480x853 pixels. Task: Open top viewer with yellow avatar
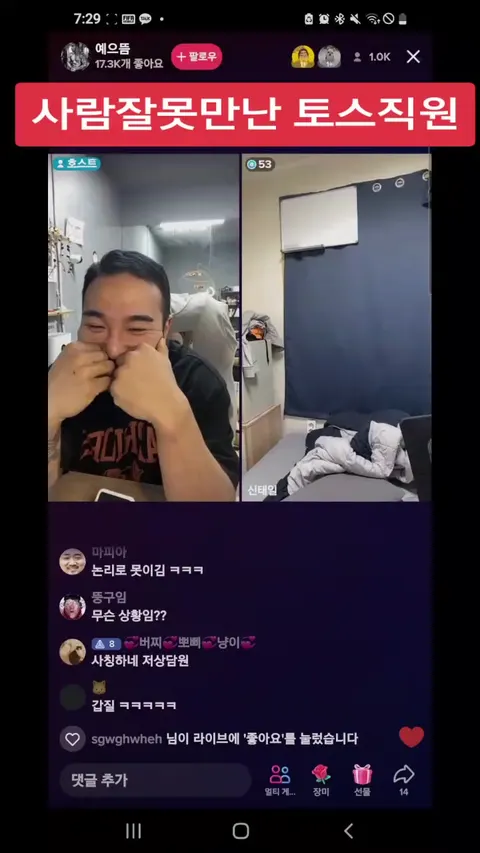coord(303,57)
